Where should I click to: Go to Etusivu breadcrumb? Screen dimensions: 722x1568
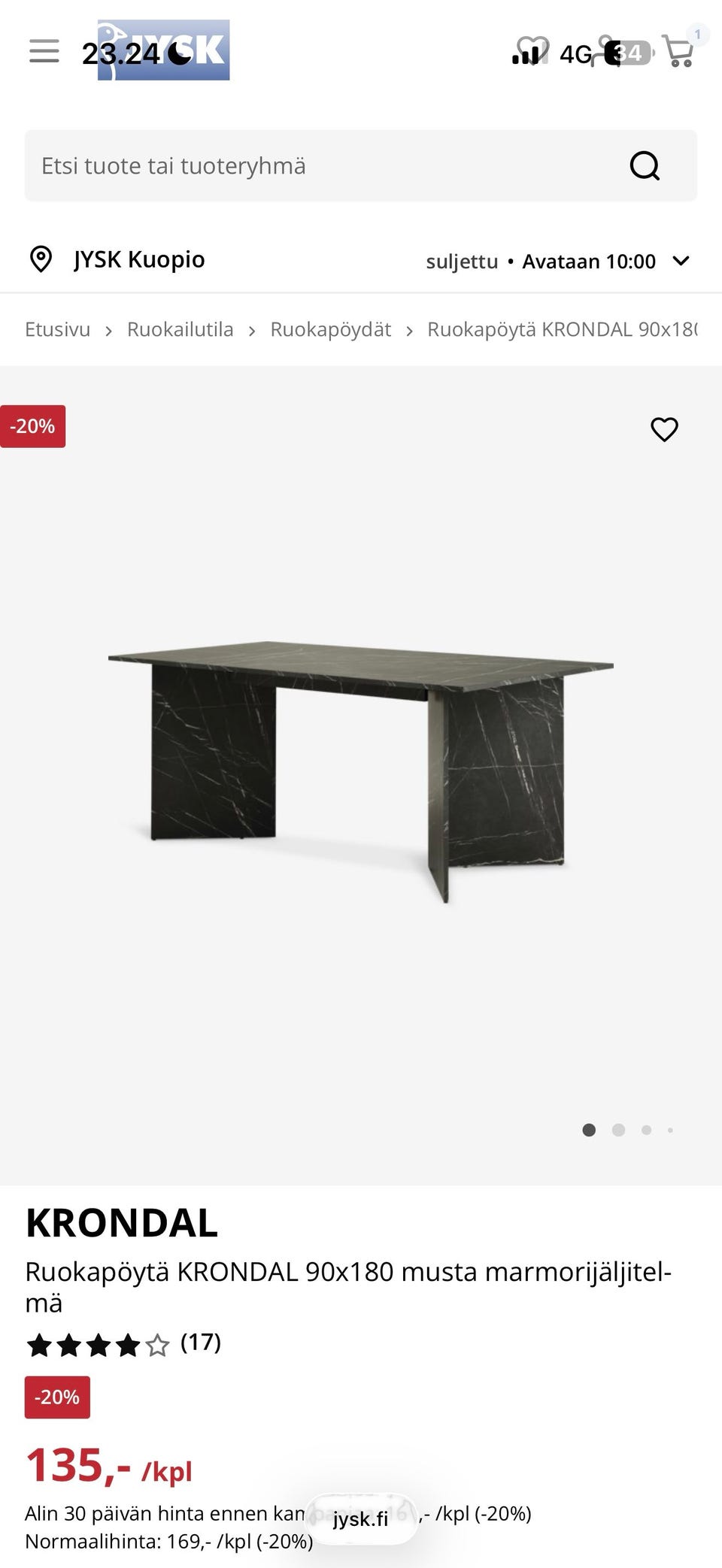click(x=57, y=329)
